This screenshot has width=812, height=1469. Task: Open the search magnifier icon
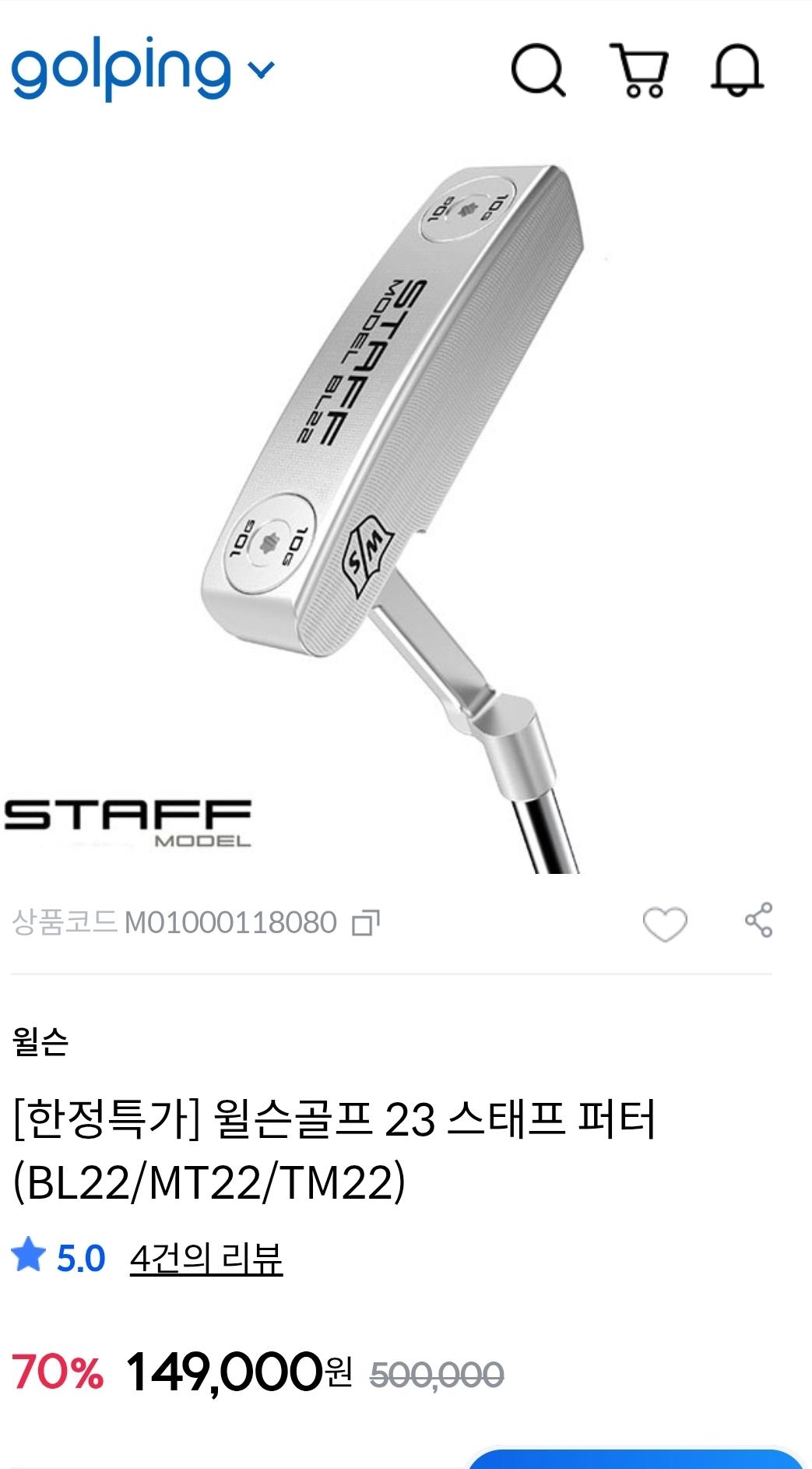pyautogui.click(x=537, y=71)
